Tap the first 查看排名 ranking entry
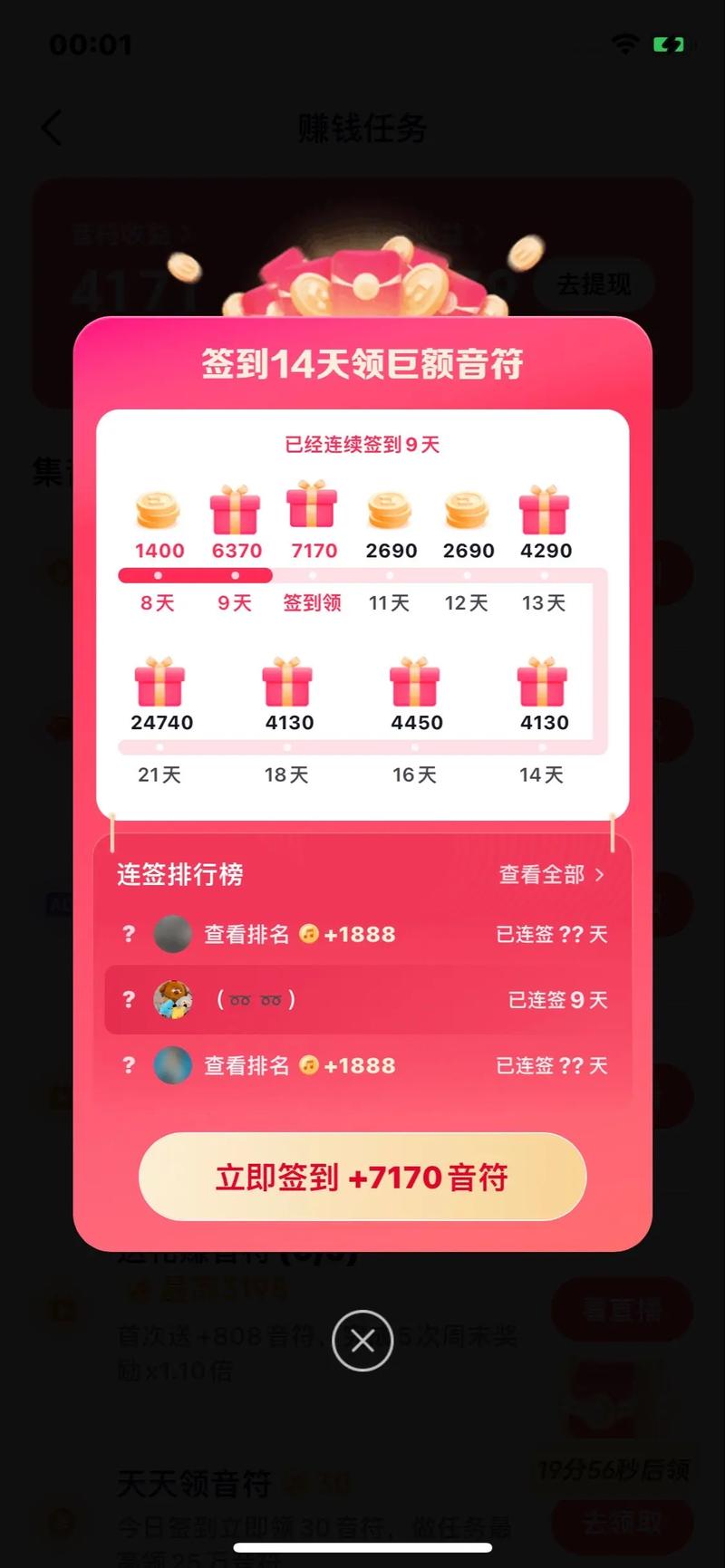The image size is (725, 1568). click(245, 934)
